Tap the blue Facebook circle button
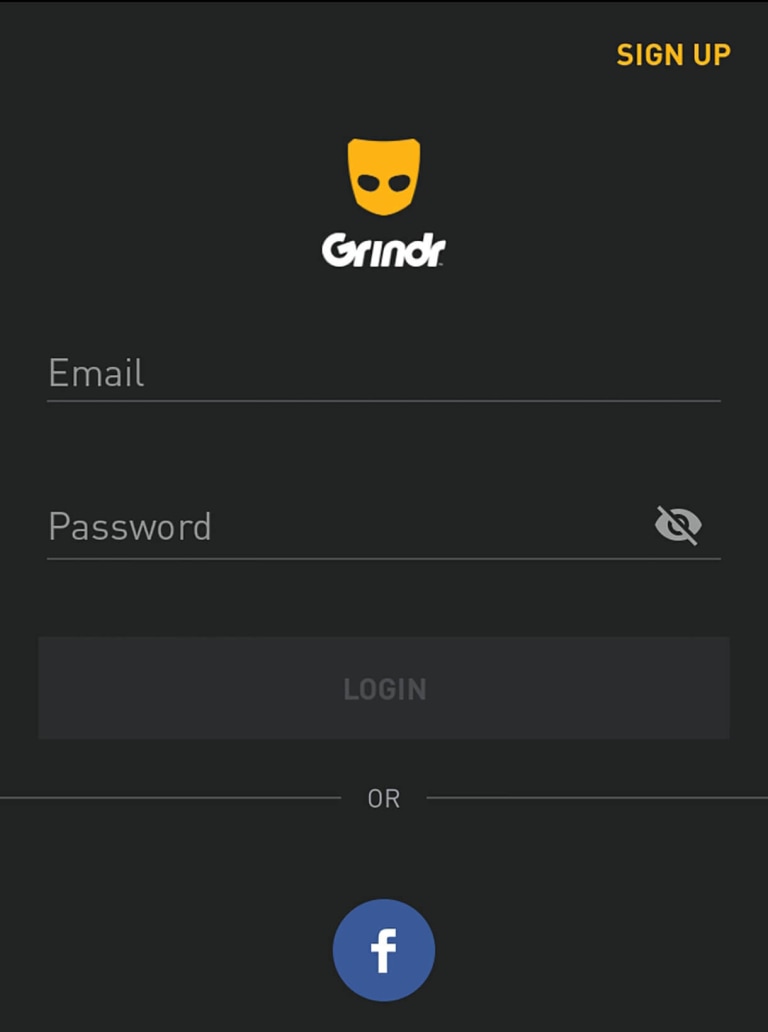The image size is (768, 1032). [383, 948]
